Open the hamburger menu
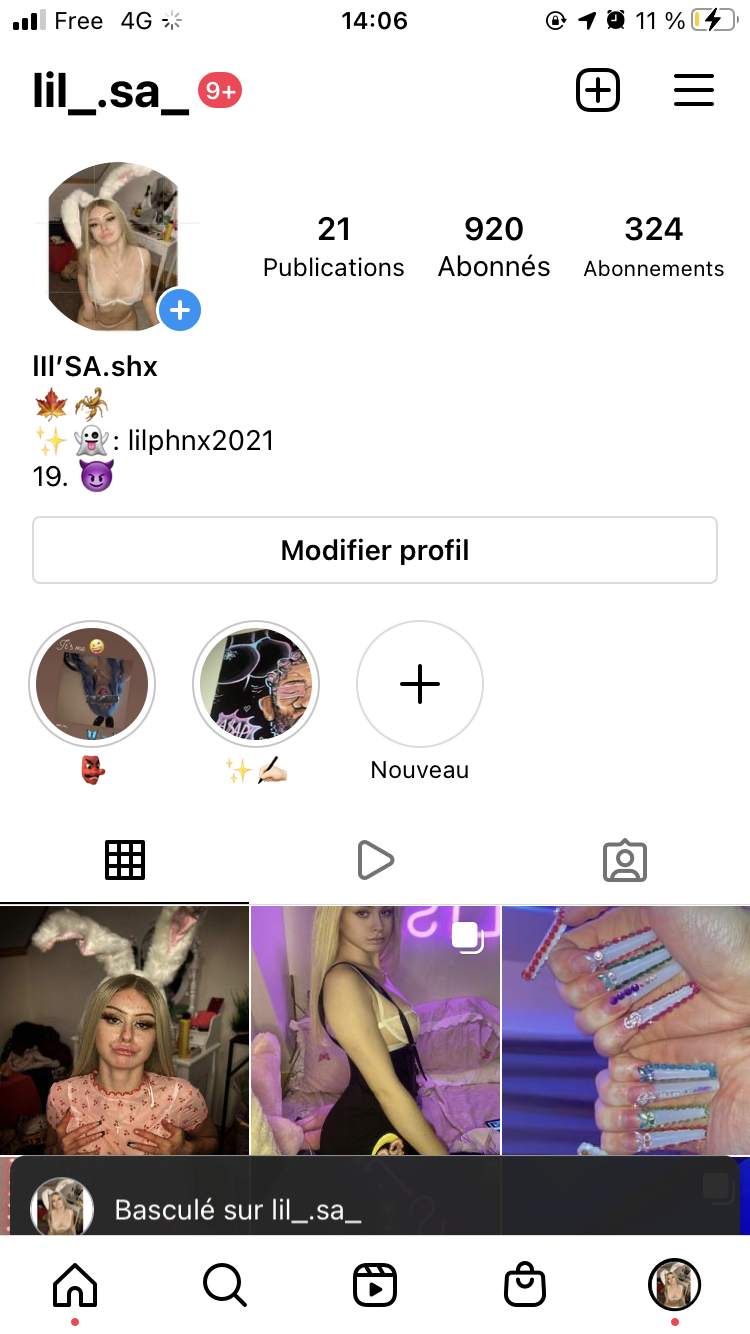Image resolution: width=750 pixels, height=1334 pixels. click(x=693, y=91)
